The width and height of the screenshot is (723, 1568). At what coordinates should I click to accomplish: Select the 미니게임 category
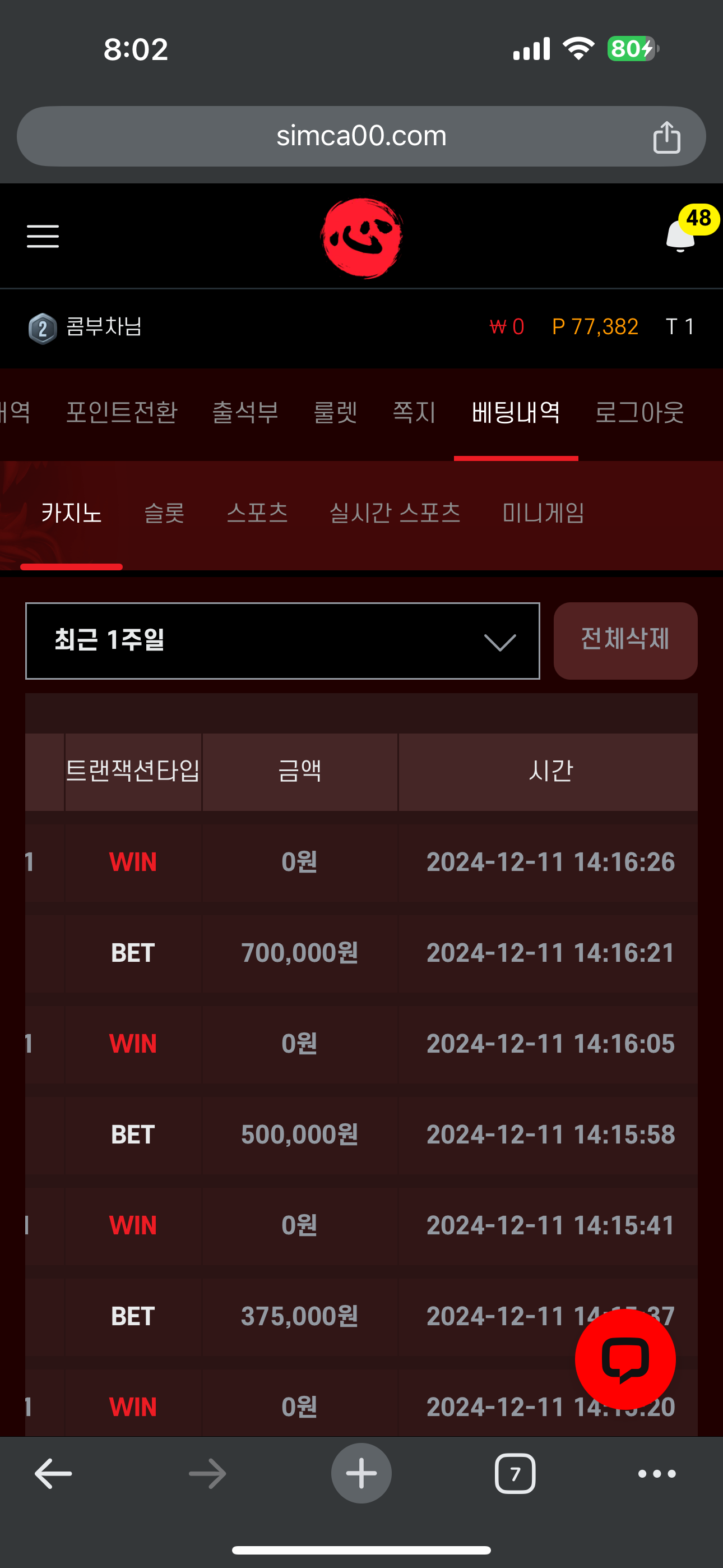click(544, 513)
